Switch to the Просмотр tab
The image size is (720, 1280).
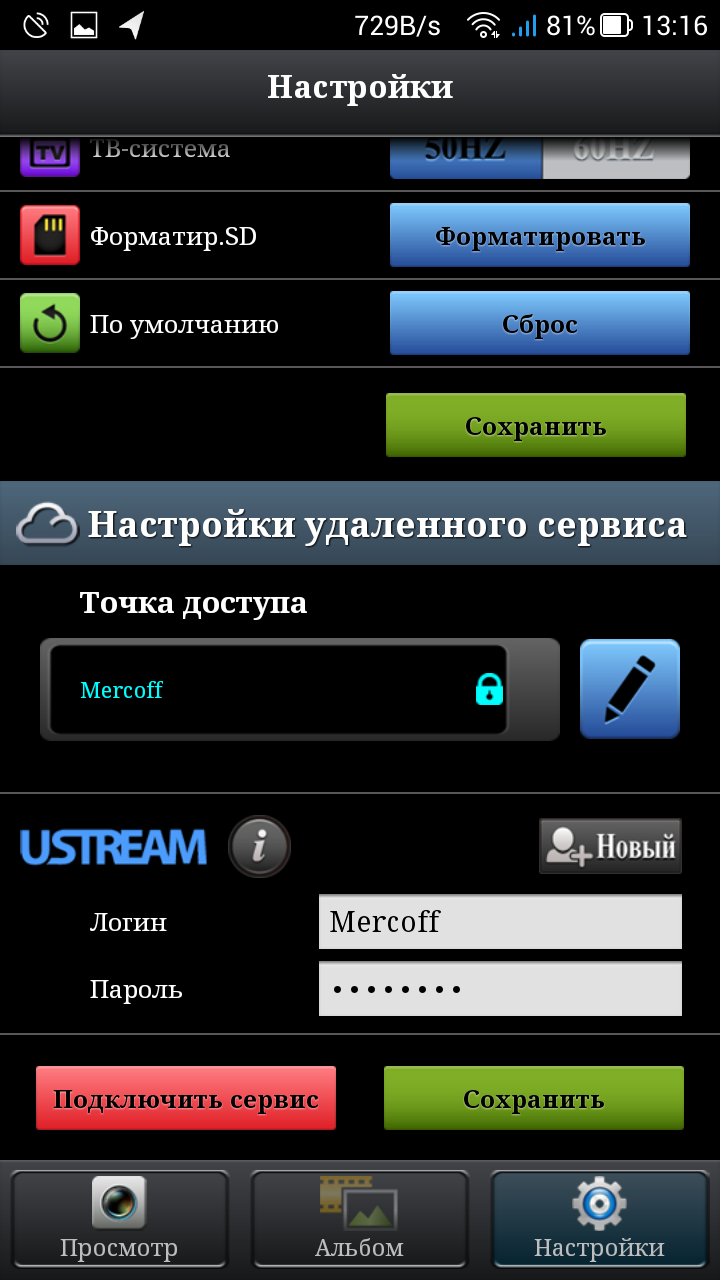pos(119,1219)
